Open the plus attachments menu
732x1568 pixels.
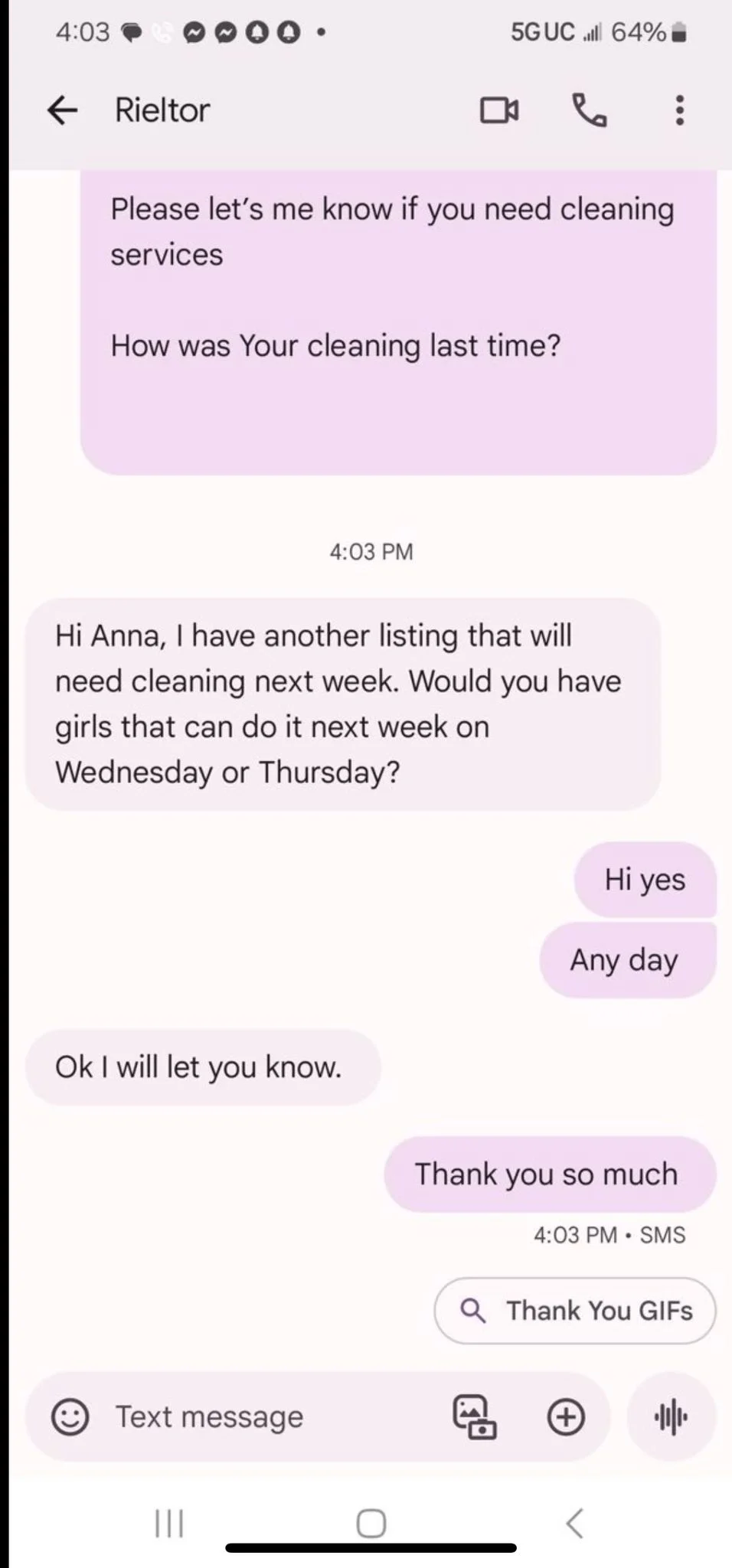566,1417
